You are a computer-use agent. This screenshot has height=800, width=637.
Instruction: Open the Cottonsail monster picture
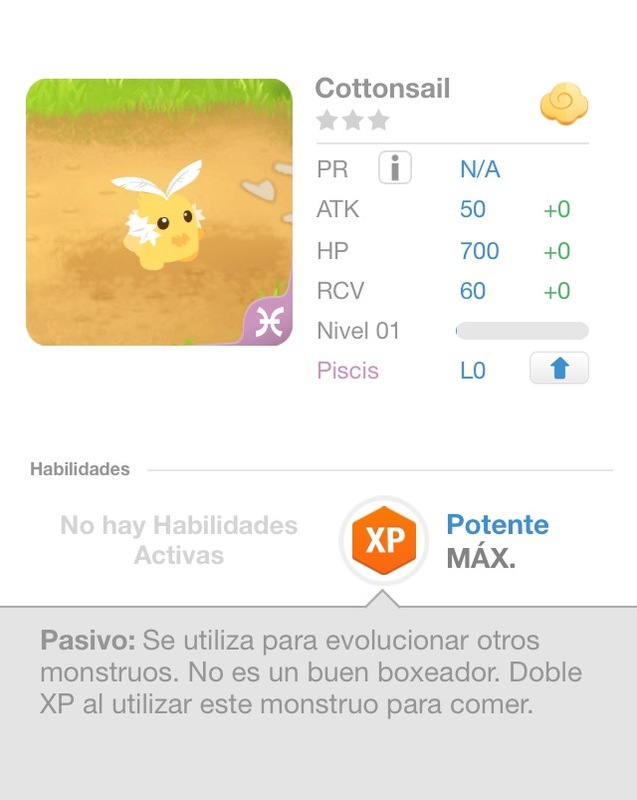(x=159, y=212)
